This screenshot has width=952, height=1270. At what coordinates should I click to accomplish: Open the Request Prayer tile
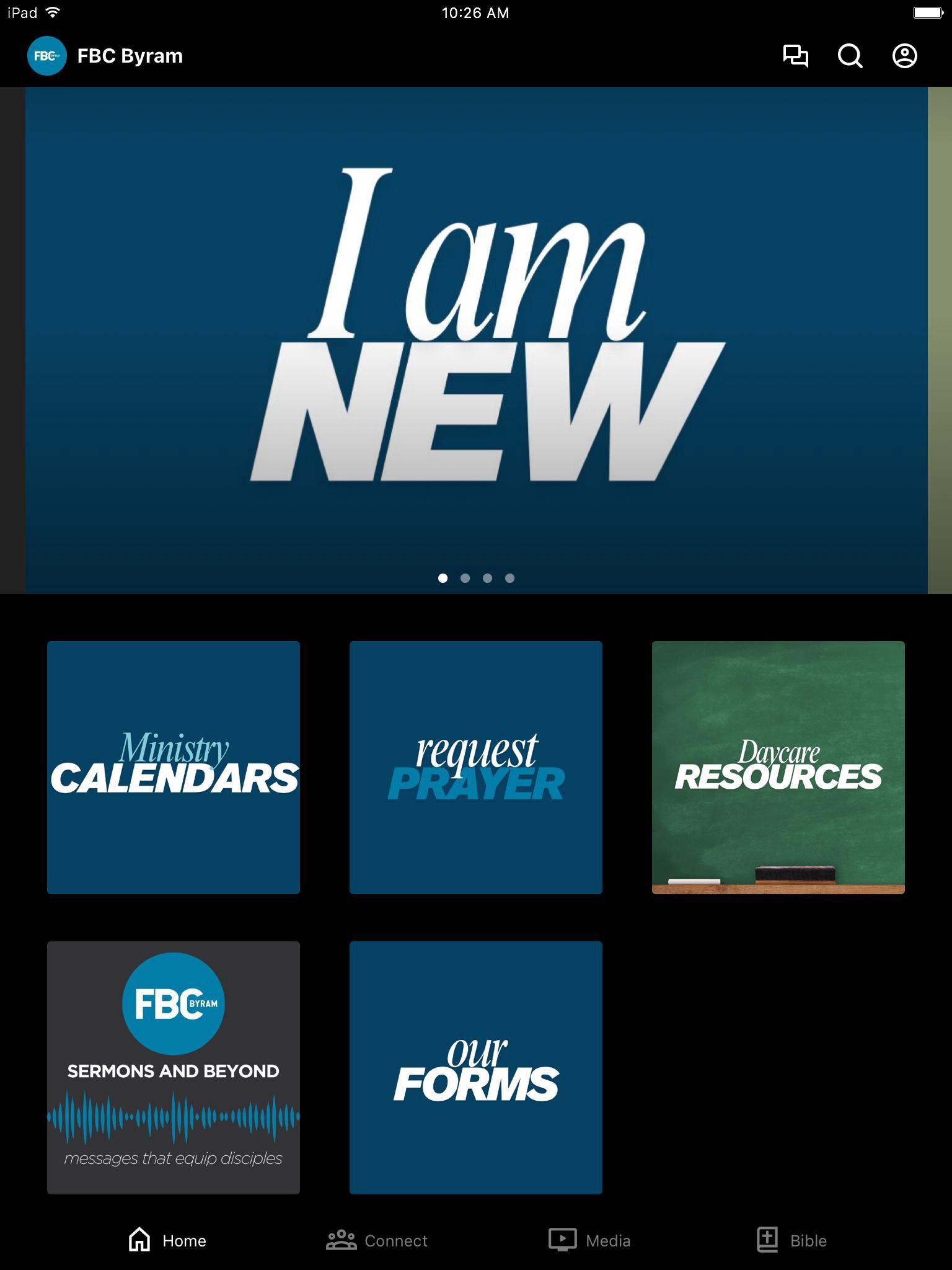[x=476, y=767]
